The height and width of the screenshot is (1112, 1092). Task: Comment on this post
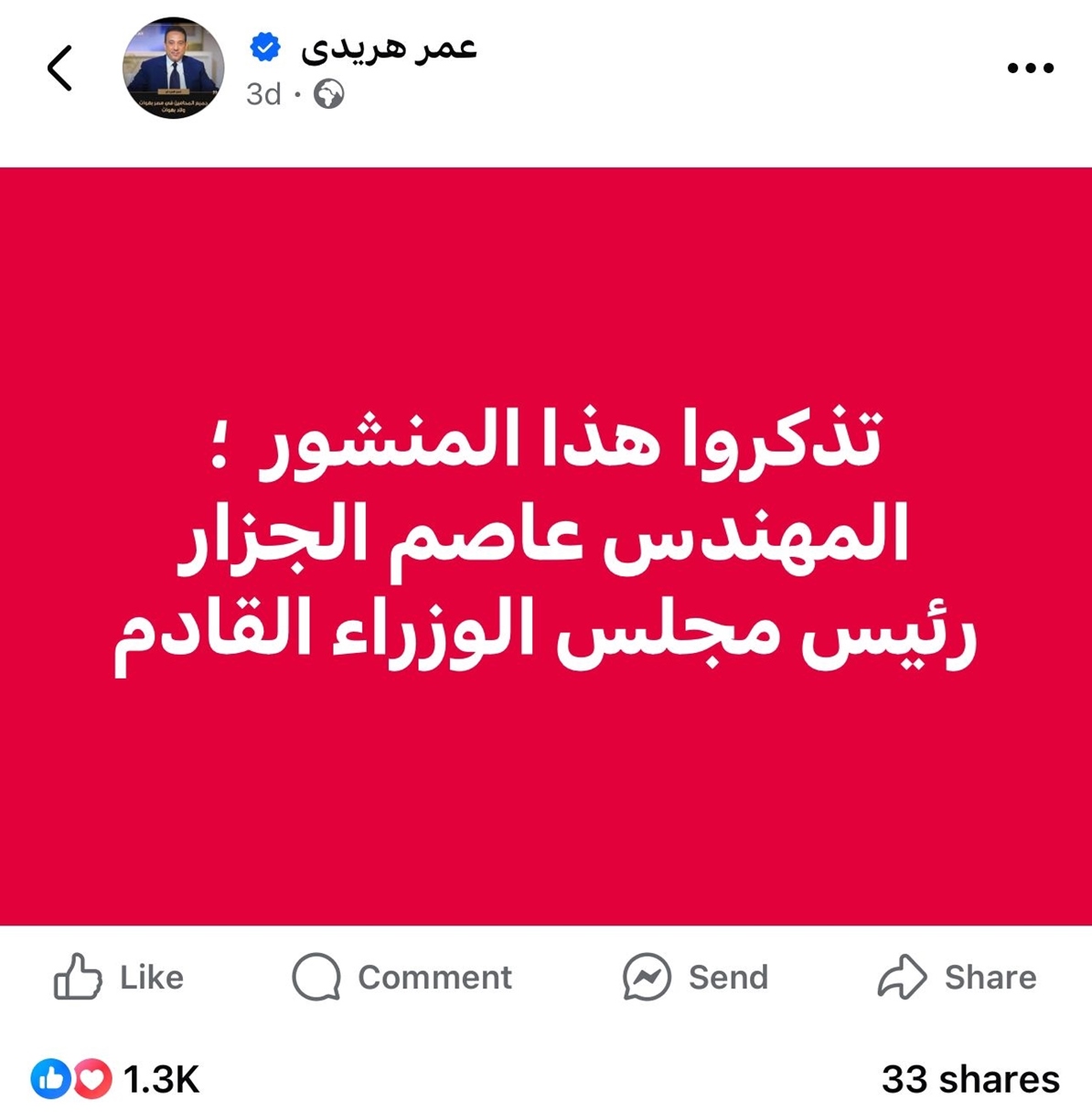pos(402,977)
